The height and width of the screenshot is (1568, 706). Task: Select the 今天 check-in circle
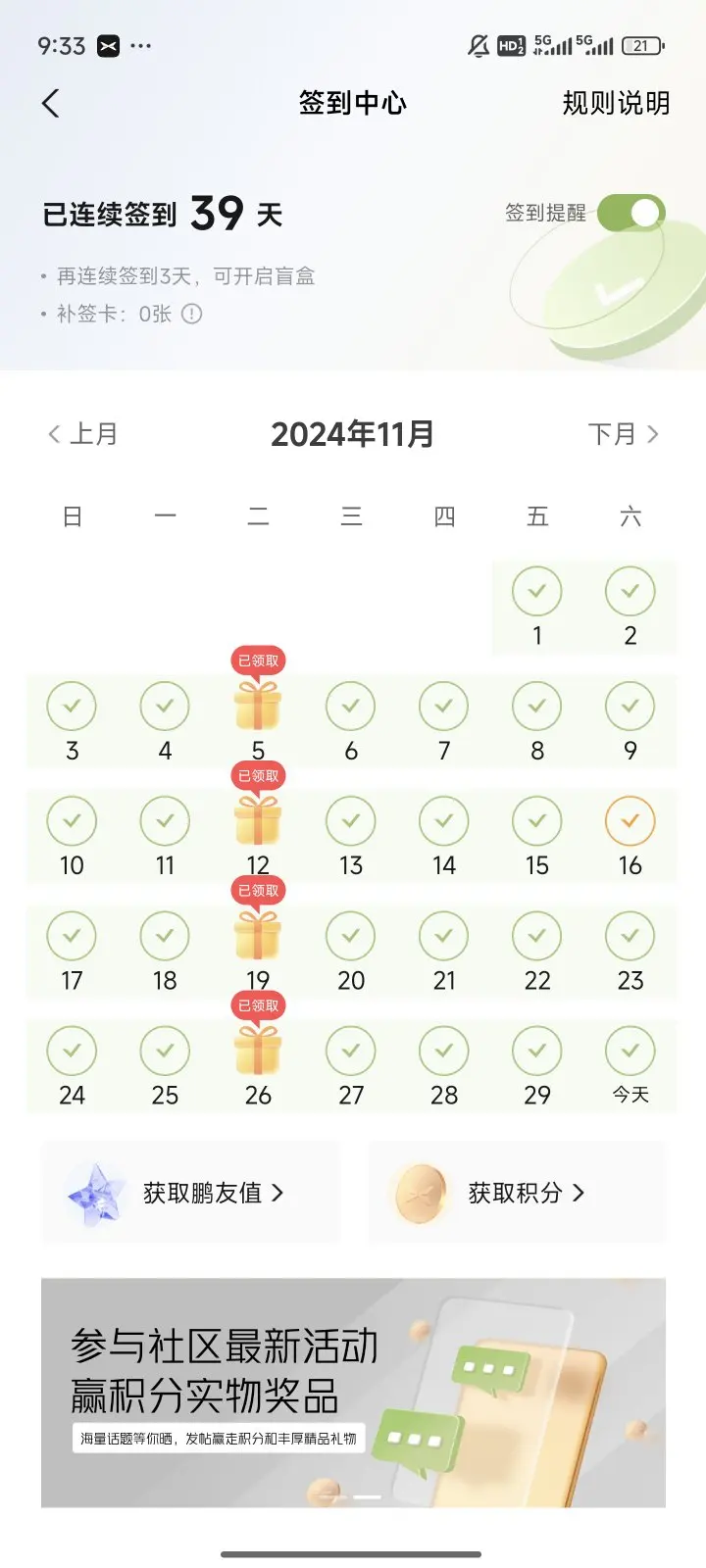point(630,1051)
